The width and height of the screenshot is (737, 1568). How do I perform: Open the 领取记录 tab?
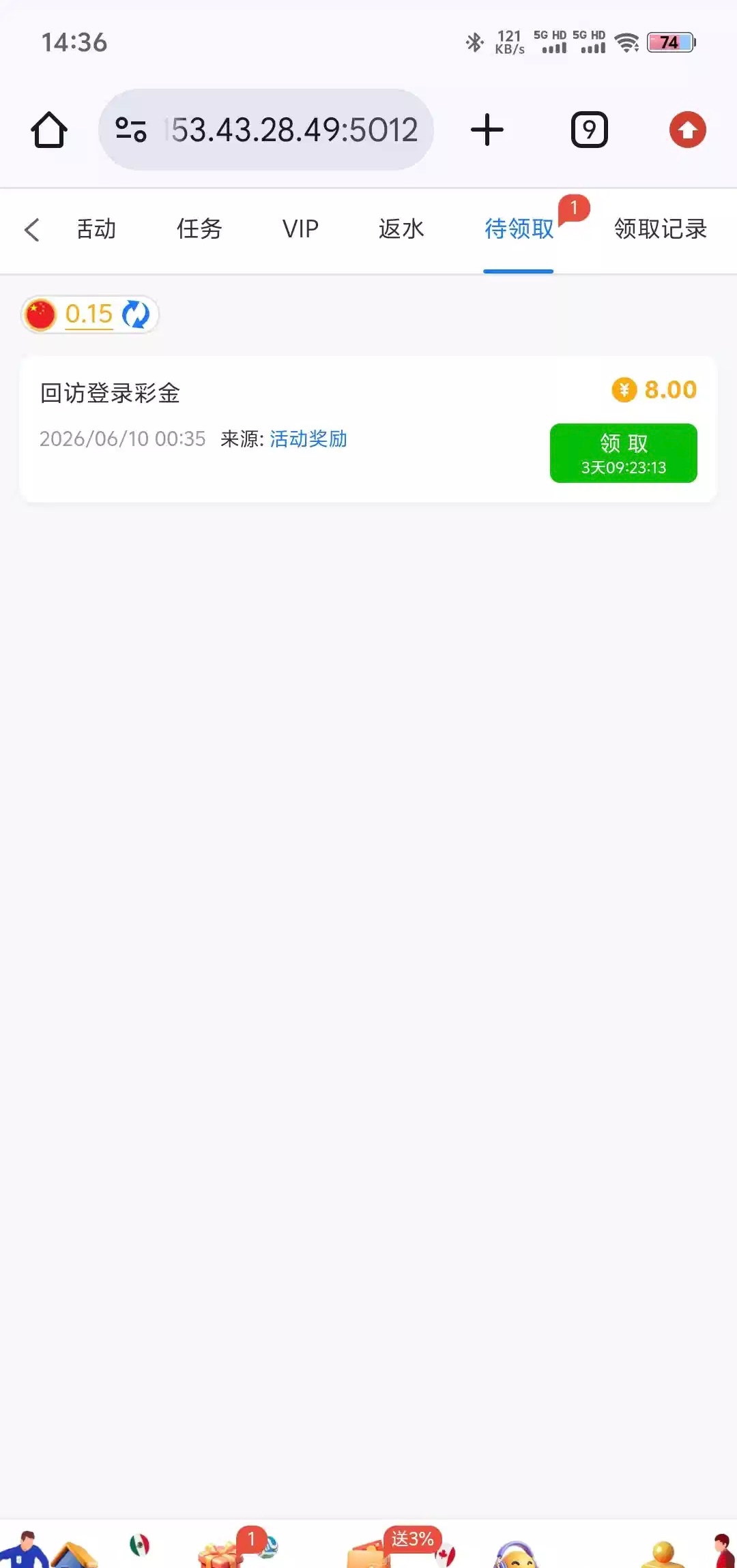pyautogui.click(x=661, y=229)
